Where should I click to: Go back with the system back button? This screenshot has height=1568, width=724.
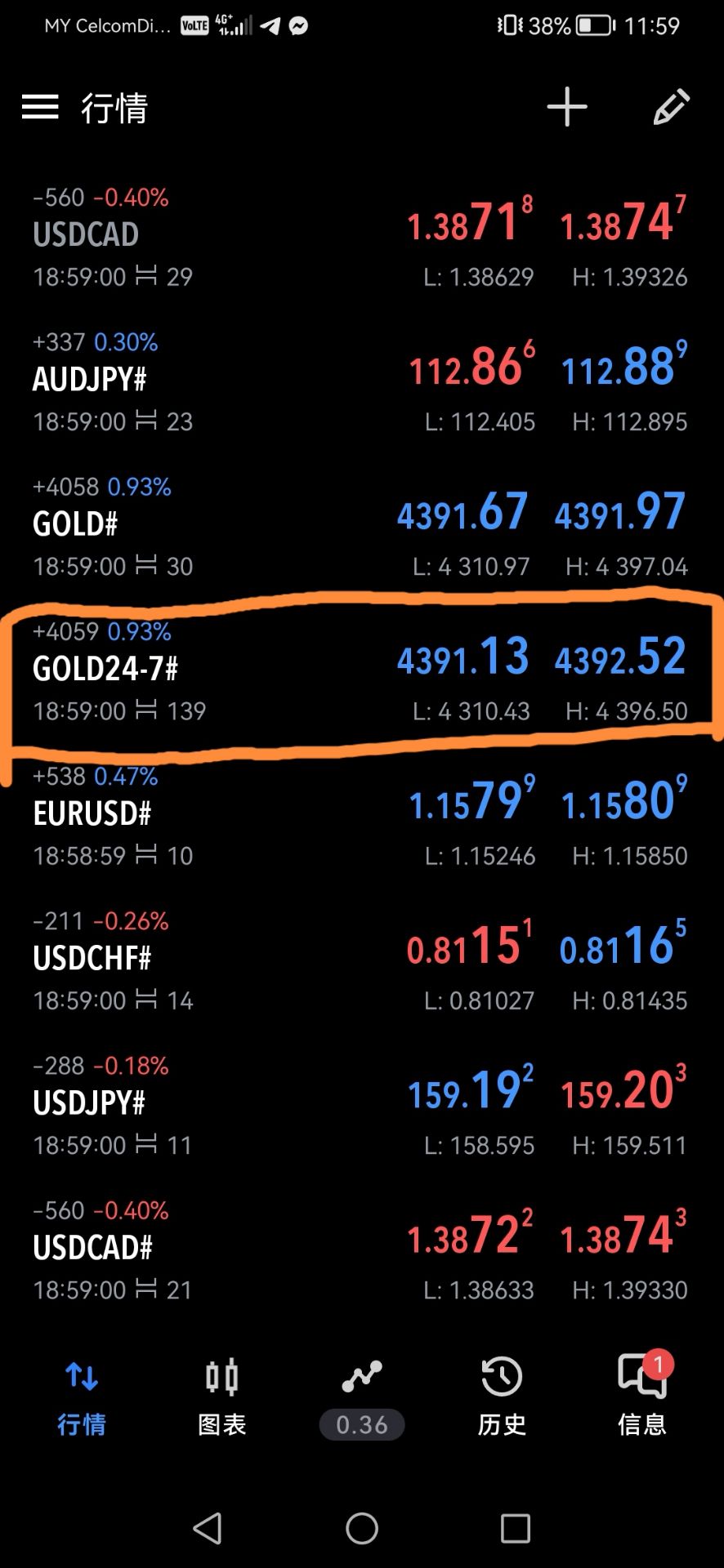pyautogui.click(x=208, y=1528)
